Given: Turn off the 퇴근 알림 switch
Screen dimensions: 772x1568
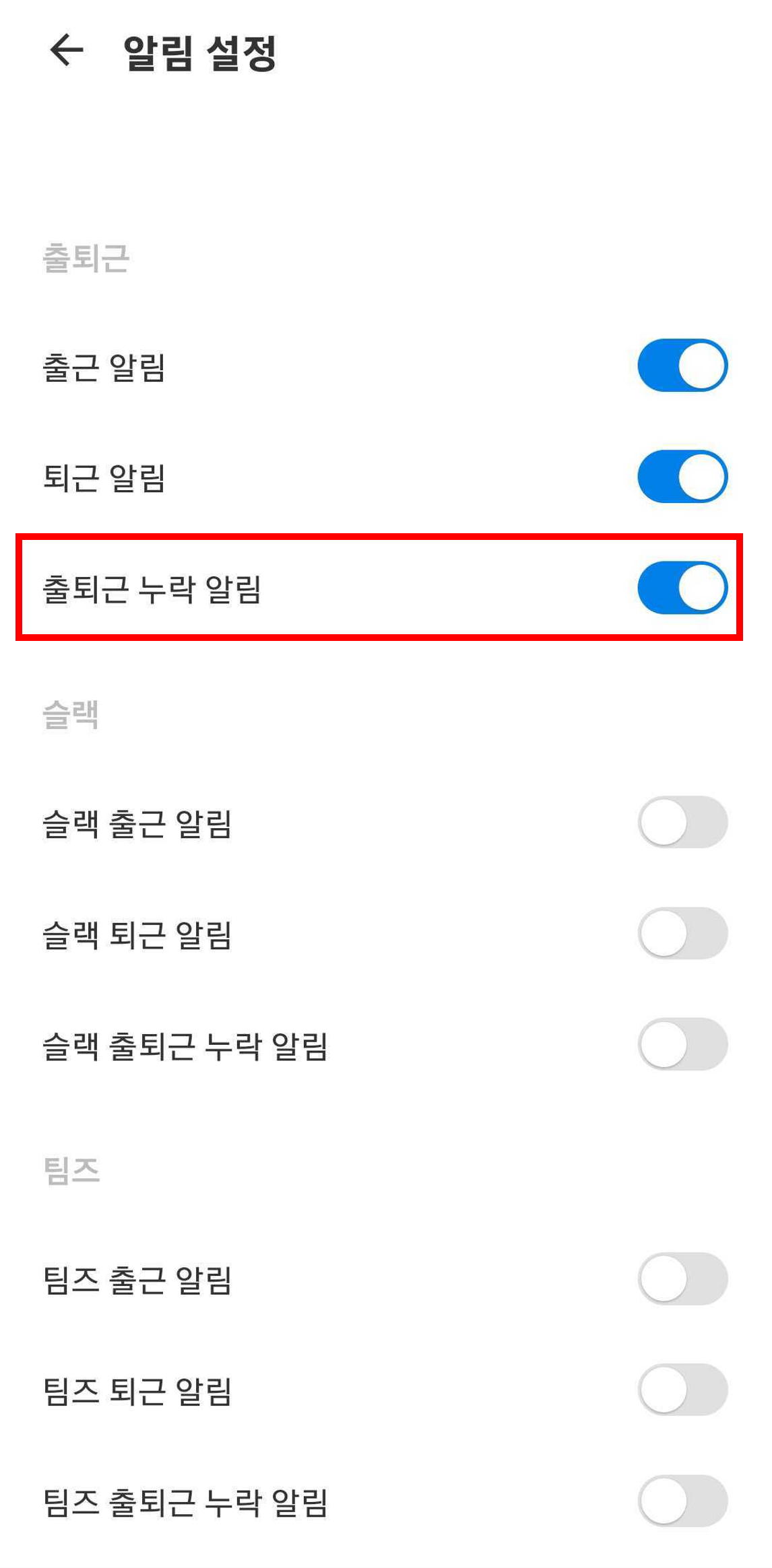Looking at the screenshot, I should [x=682, y=477].
